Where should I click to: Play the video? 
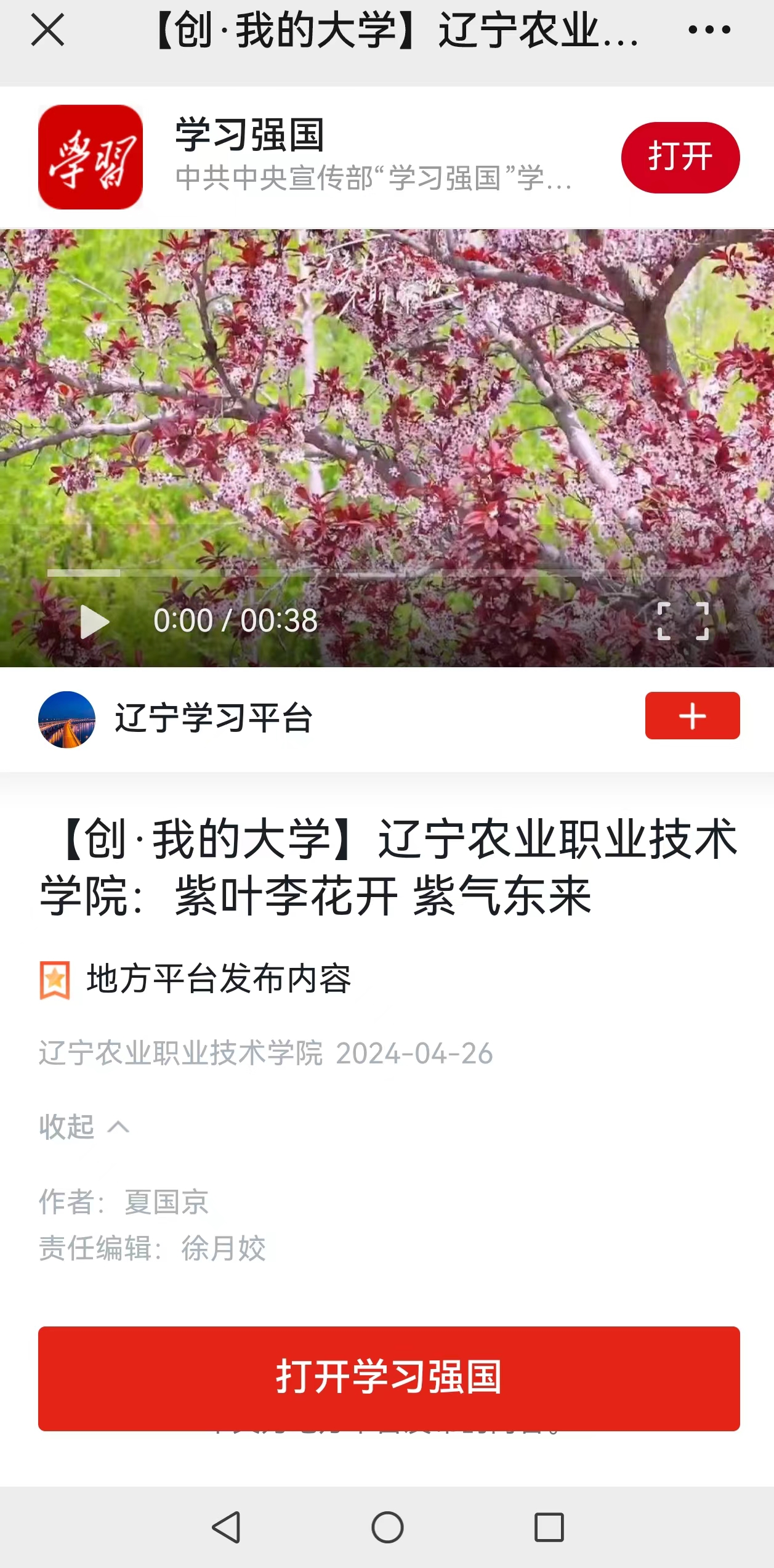[x=94, y=621]
